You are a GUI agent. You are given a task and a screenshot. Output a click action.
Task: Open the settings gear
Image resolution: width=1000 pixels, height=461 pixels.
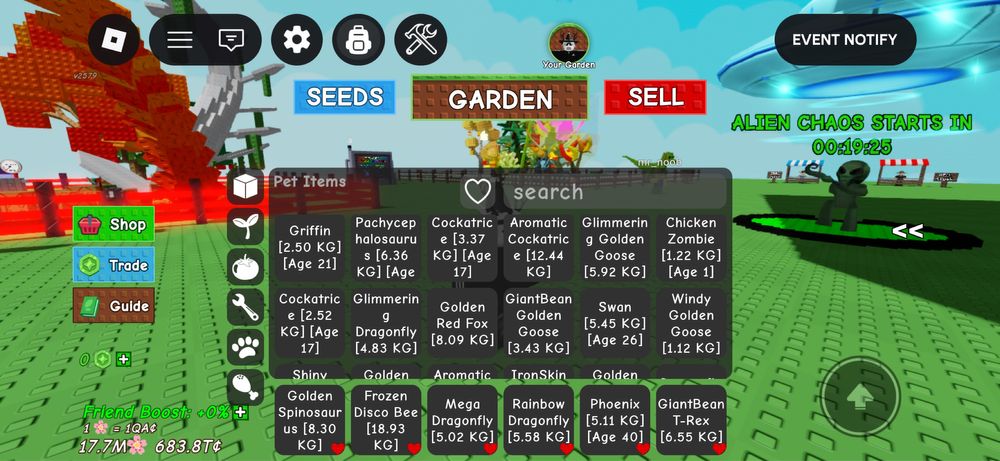[297, 40]
